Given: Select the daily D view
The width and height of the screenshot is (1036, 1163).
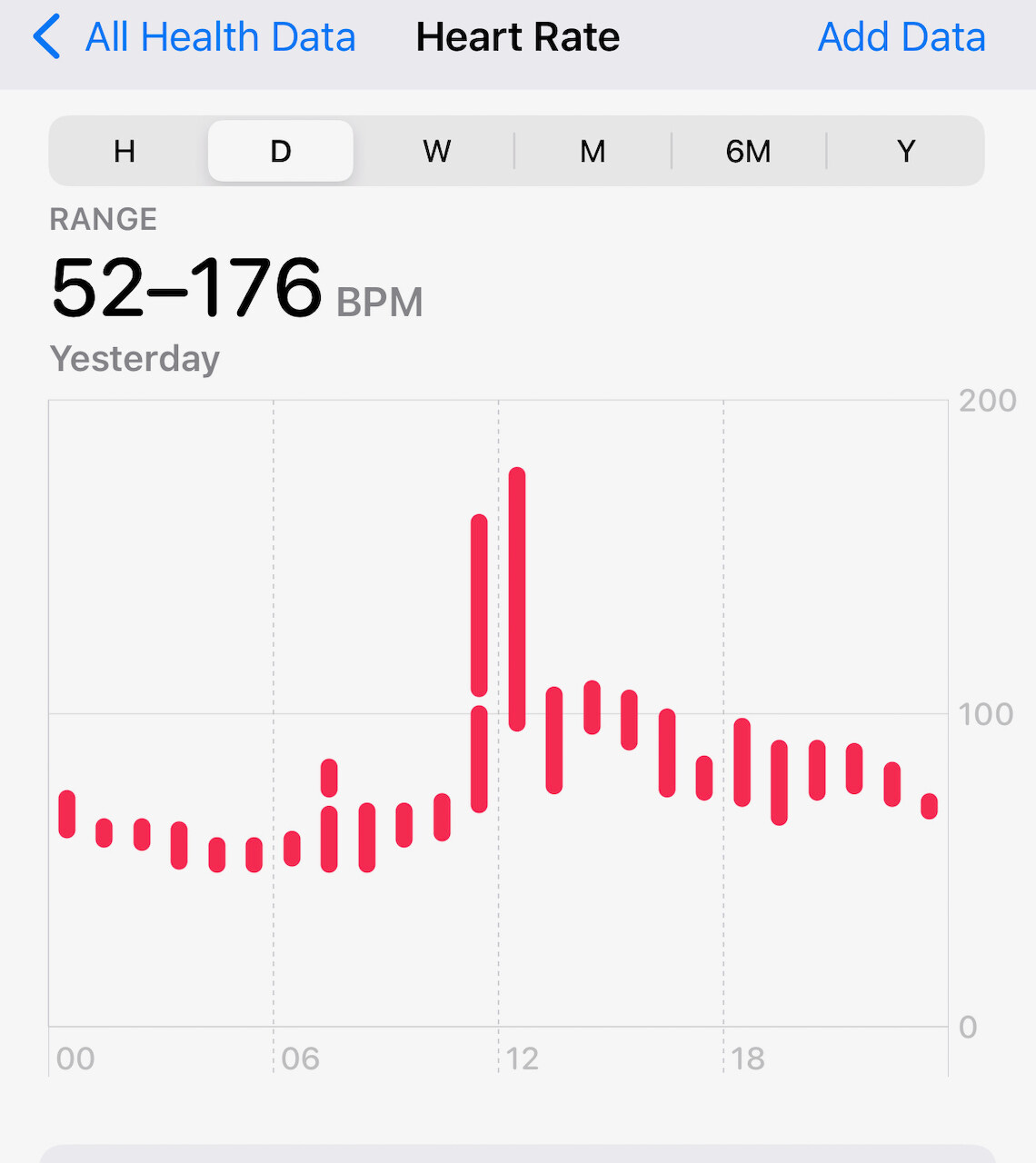Looking at the screenshot, I should click(281, 151).
